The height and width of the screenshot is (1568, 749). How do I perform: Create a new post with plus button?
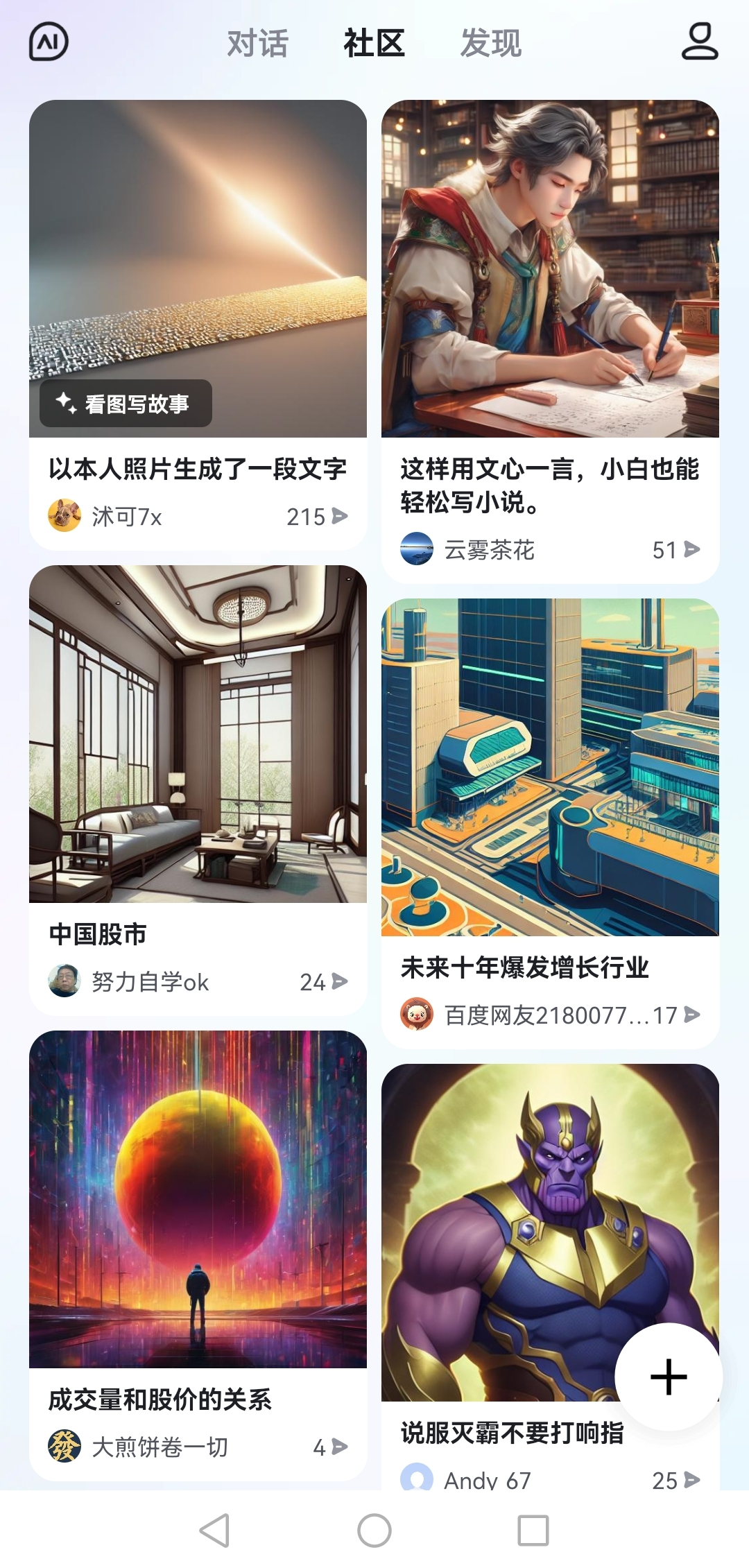[669, 1377]
